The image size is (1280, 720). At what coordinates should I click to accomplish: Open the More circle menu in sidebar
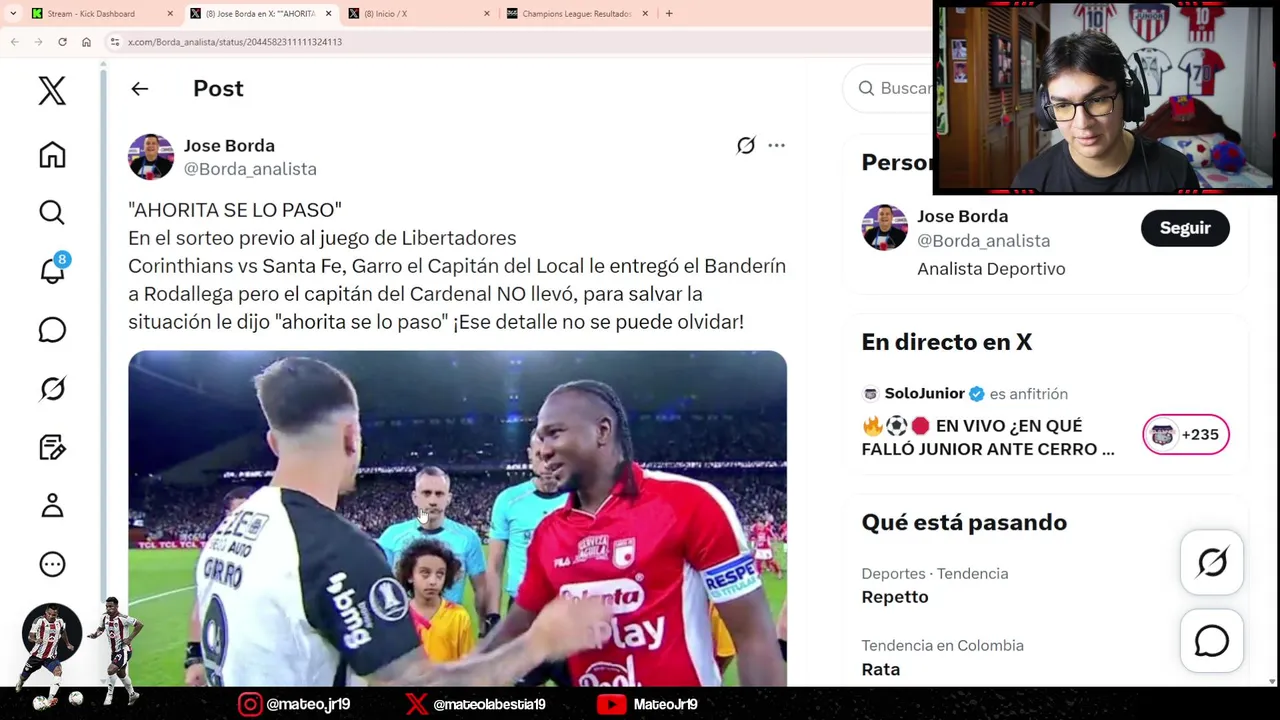(52, 564)
